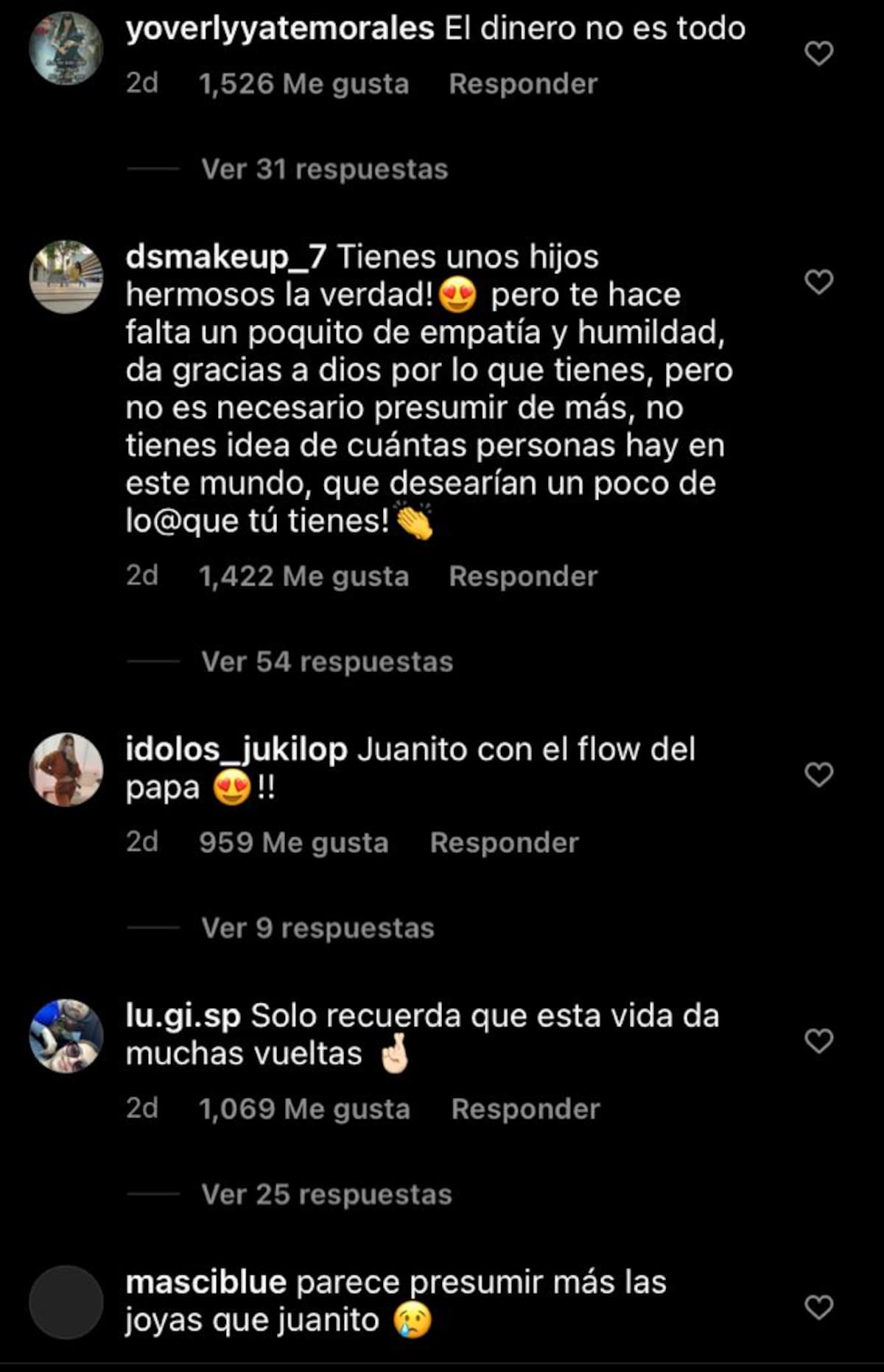Open dsmakeup_7's profile picture
The height and width of the screenshot is (1372, 884).
click(66, 277)
